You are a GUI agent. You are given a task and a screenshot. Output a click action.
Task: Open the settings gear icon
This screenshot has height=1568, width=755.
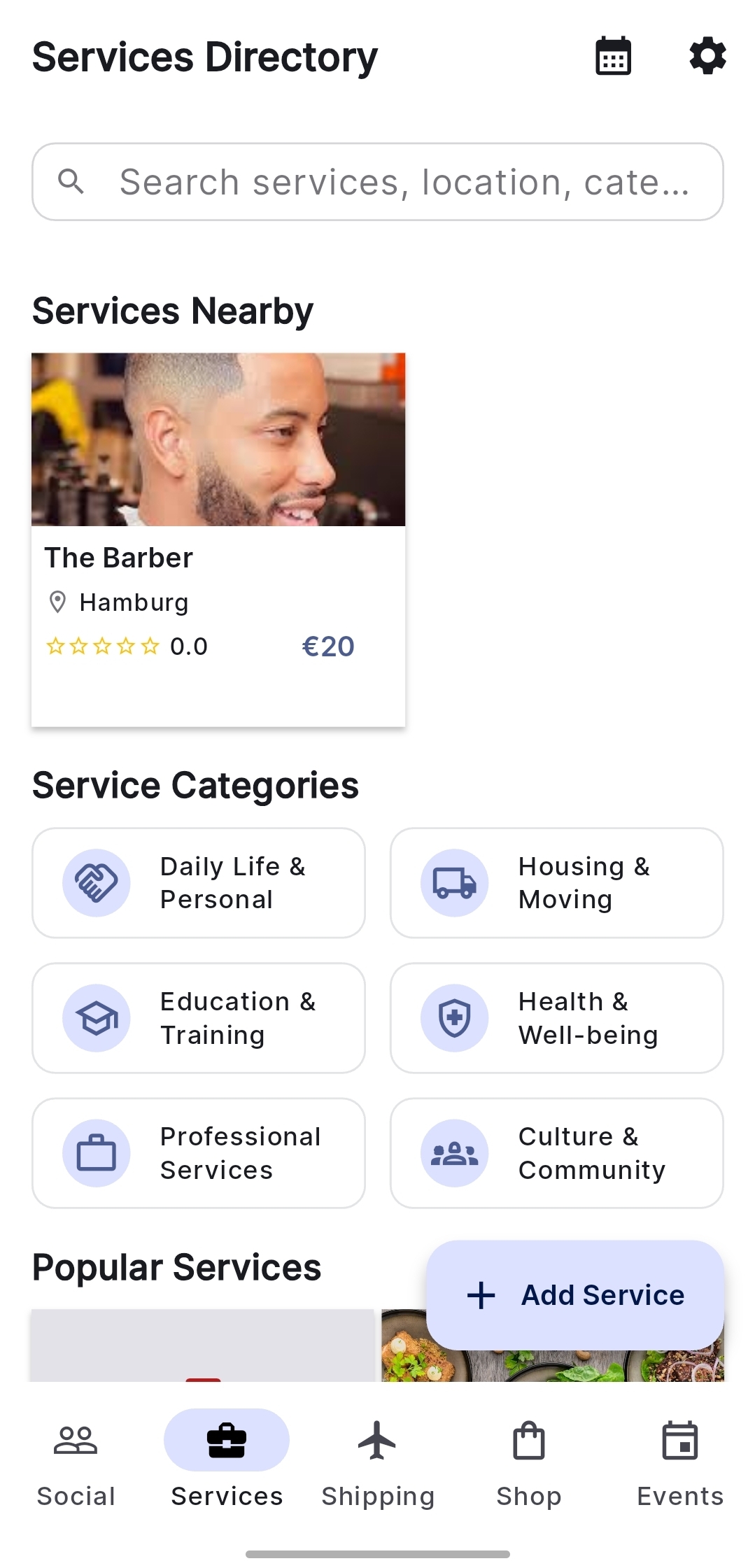707,55
